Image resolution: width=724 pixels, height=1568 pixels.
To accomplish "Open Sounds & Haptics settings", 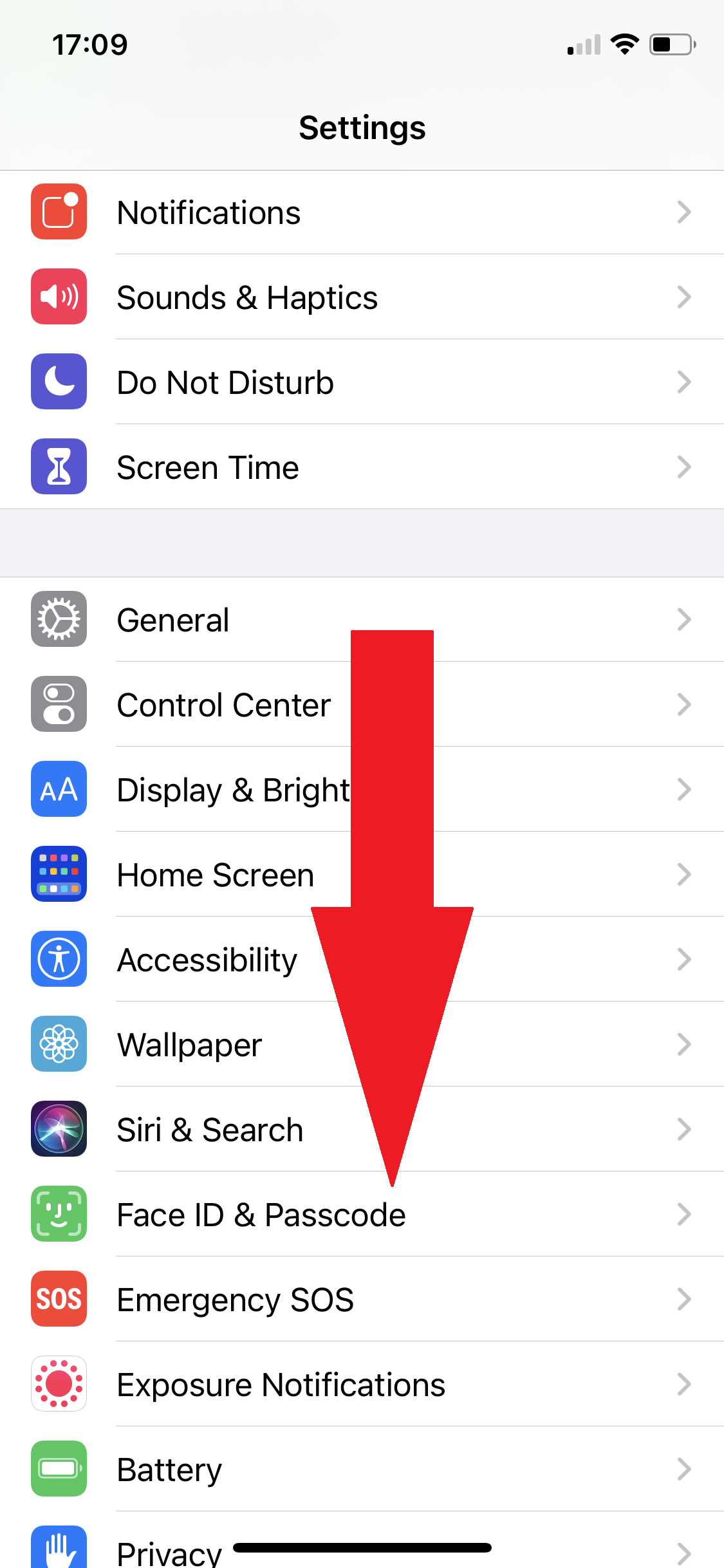I will [362, 297].
